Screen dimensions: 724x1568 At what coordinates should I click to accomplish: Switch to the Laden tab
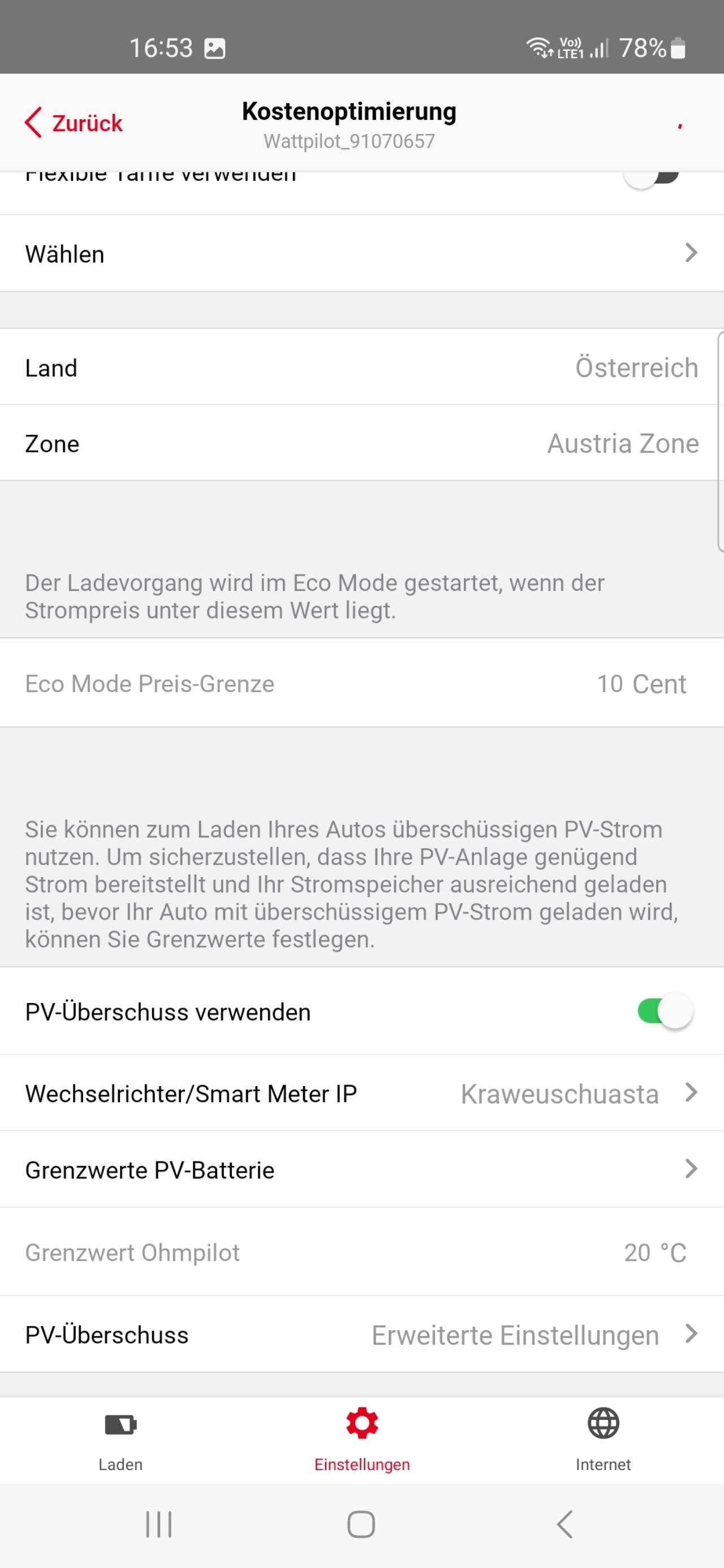pos(120,1440)
